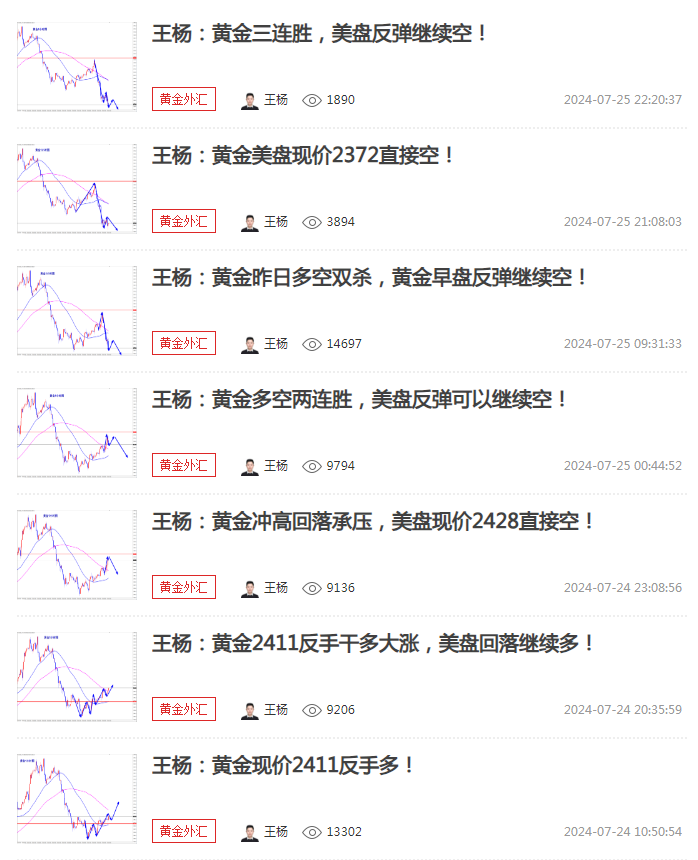Screen dimensions: 698x860
Task: Select the 黄金外汇 tag under 黄金三连胜 article
Action: [183, 100]
